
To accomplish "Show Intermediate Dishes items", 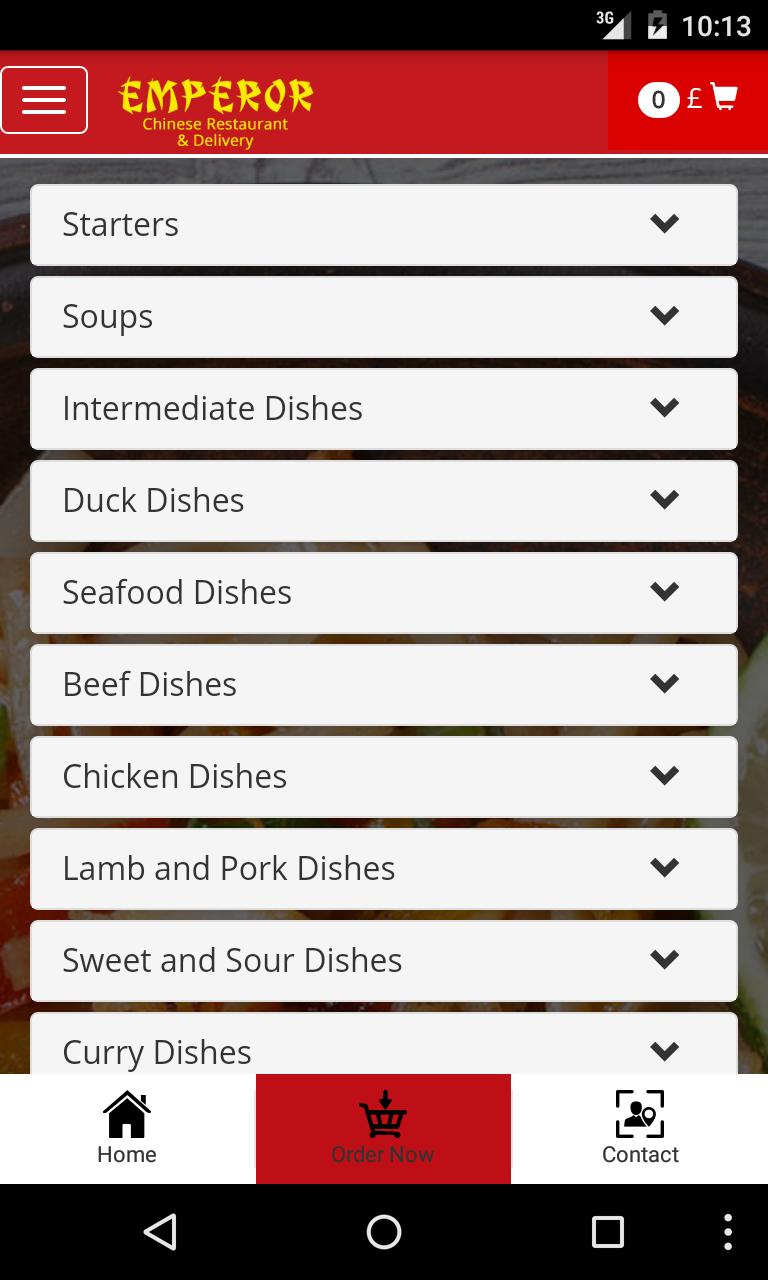I will coord(384,409).
